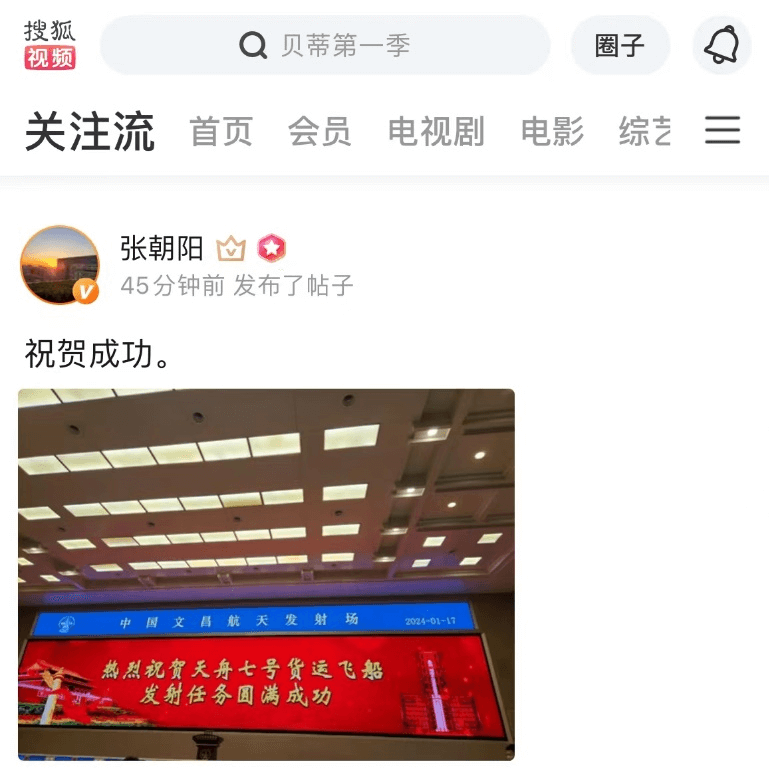Switch to the 电影 tab
Screen dimensions: 769x781
(552, 132)
